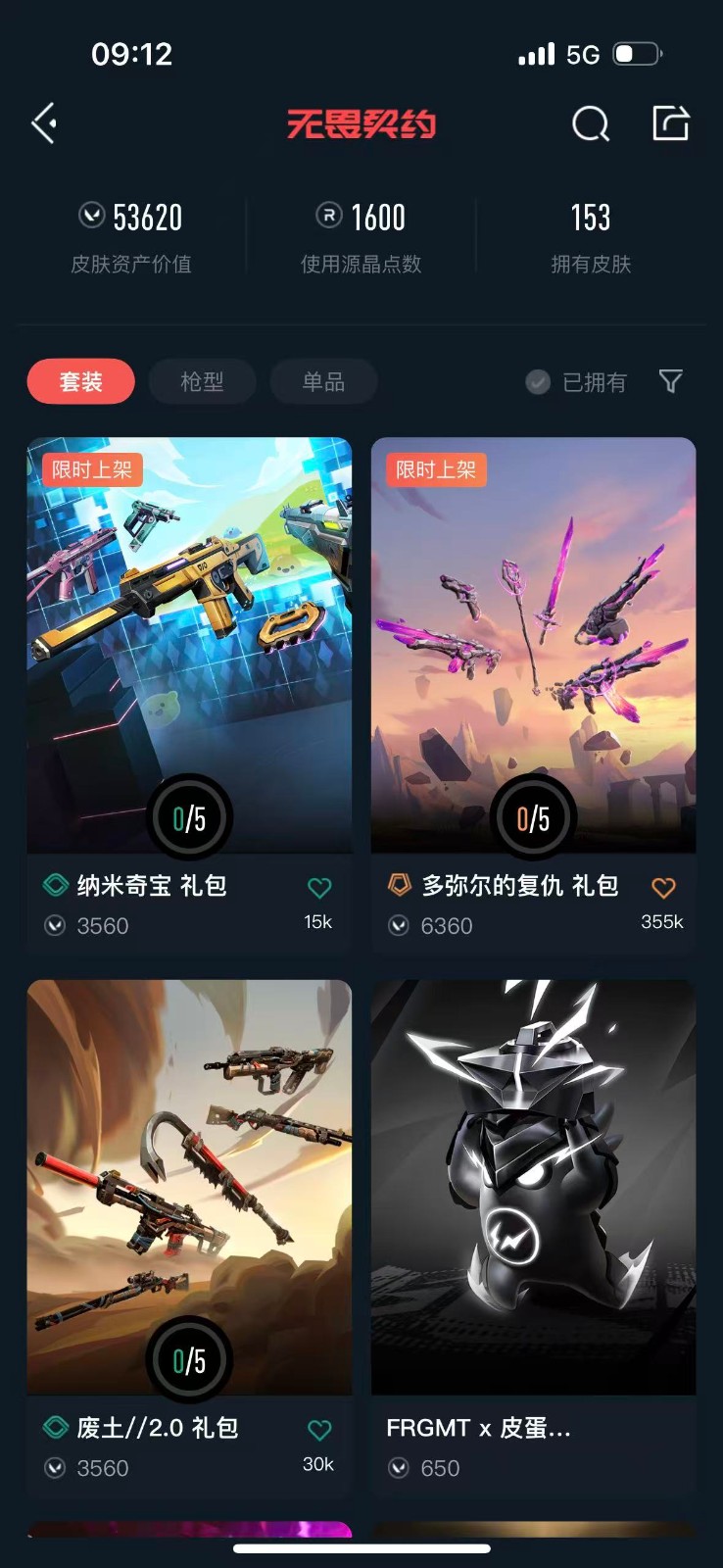Open the FRGMT x 皮蛋 bundle card
The image size is (723, 1568).
[533, 1186]
